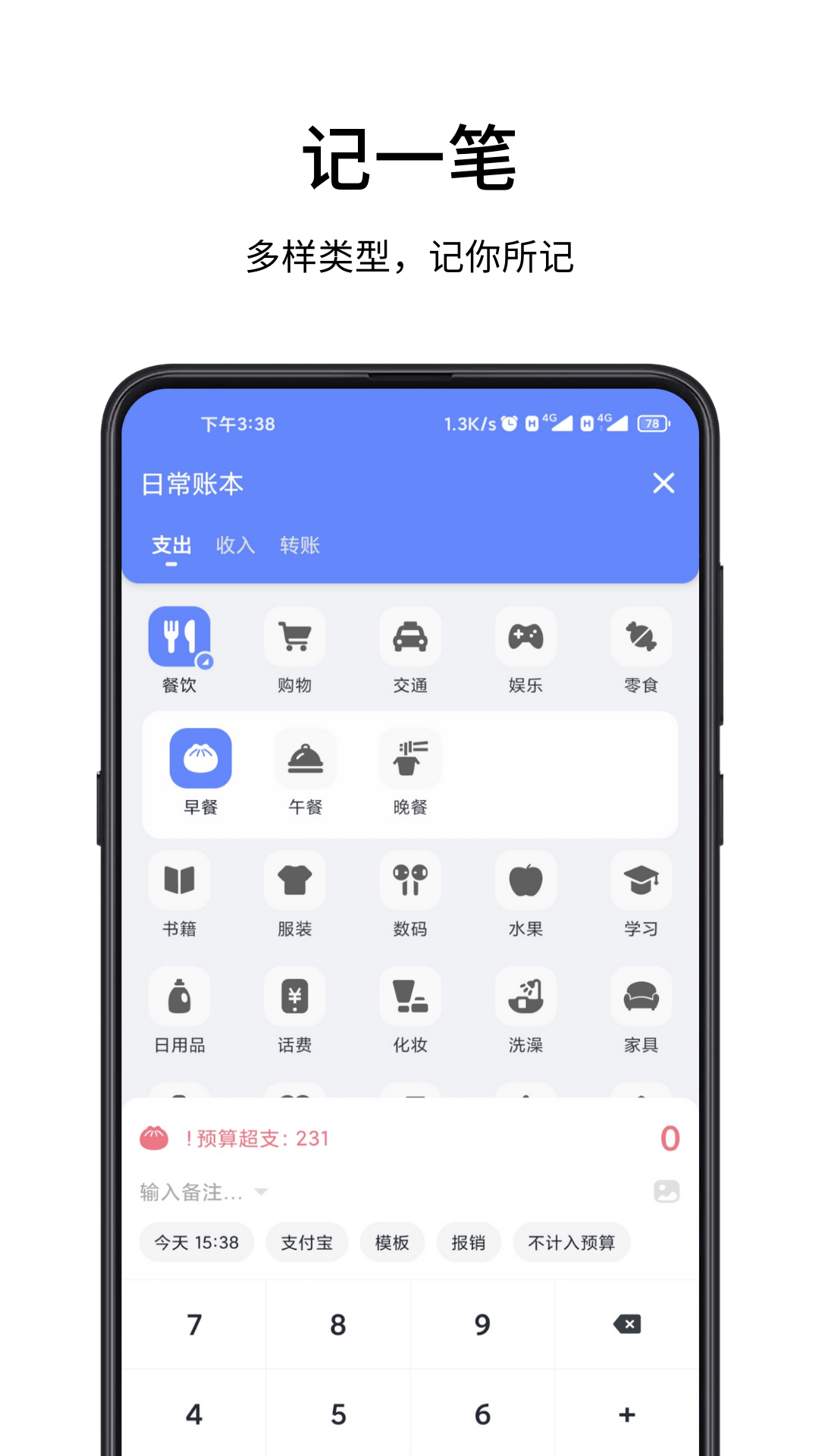Open the 今天 15:38 date-time picker
Viewport: 819px width, 1456px height.
[x=196, y=1242]
